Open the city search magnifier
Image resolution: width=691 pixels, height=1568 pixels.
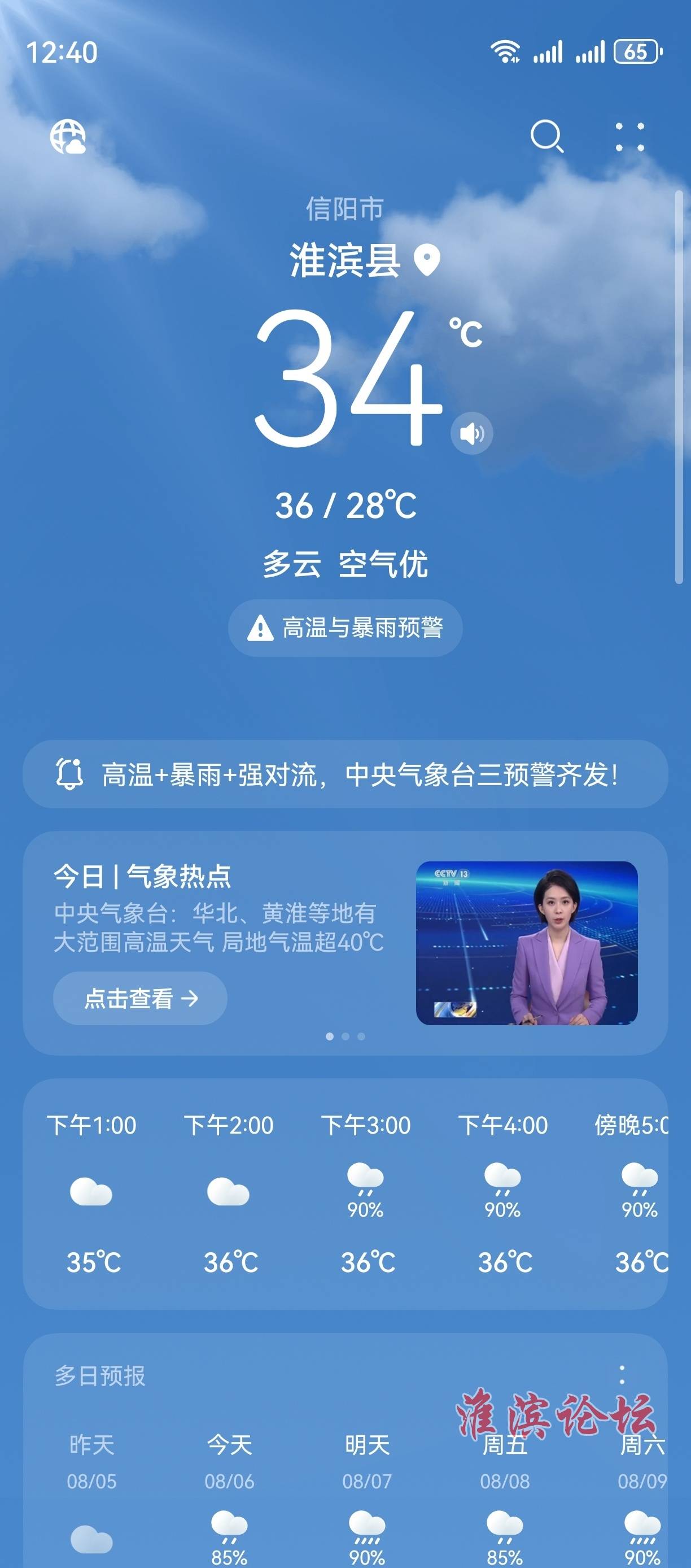click(x=547, y=136)
